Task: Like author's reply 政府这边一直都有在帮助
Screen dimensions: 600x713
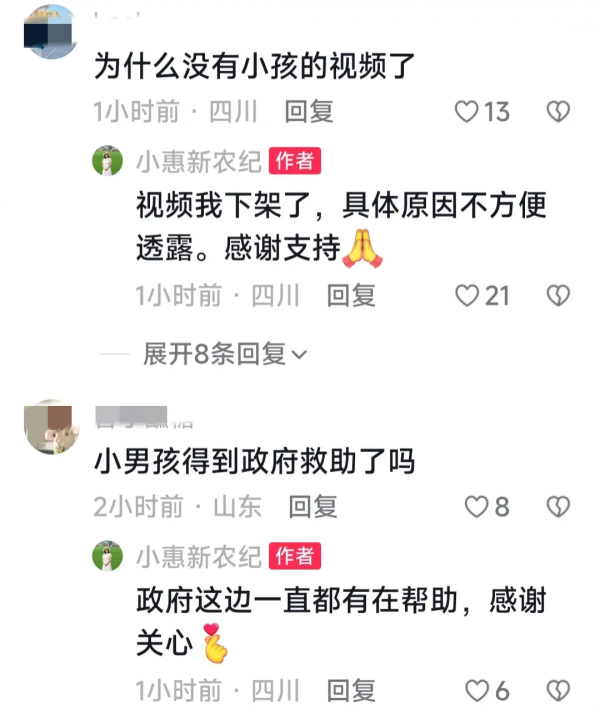Action: 477,690
